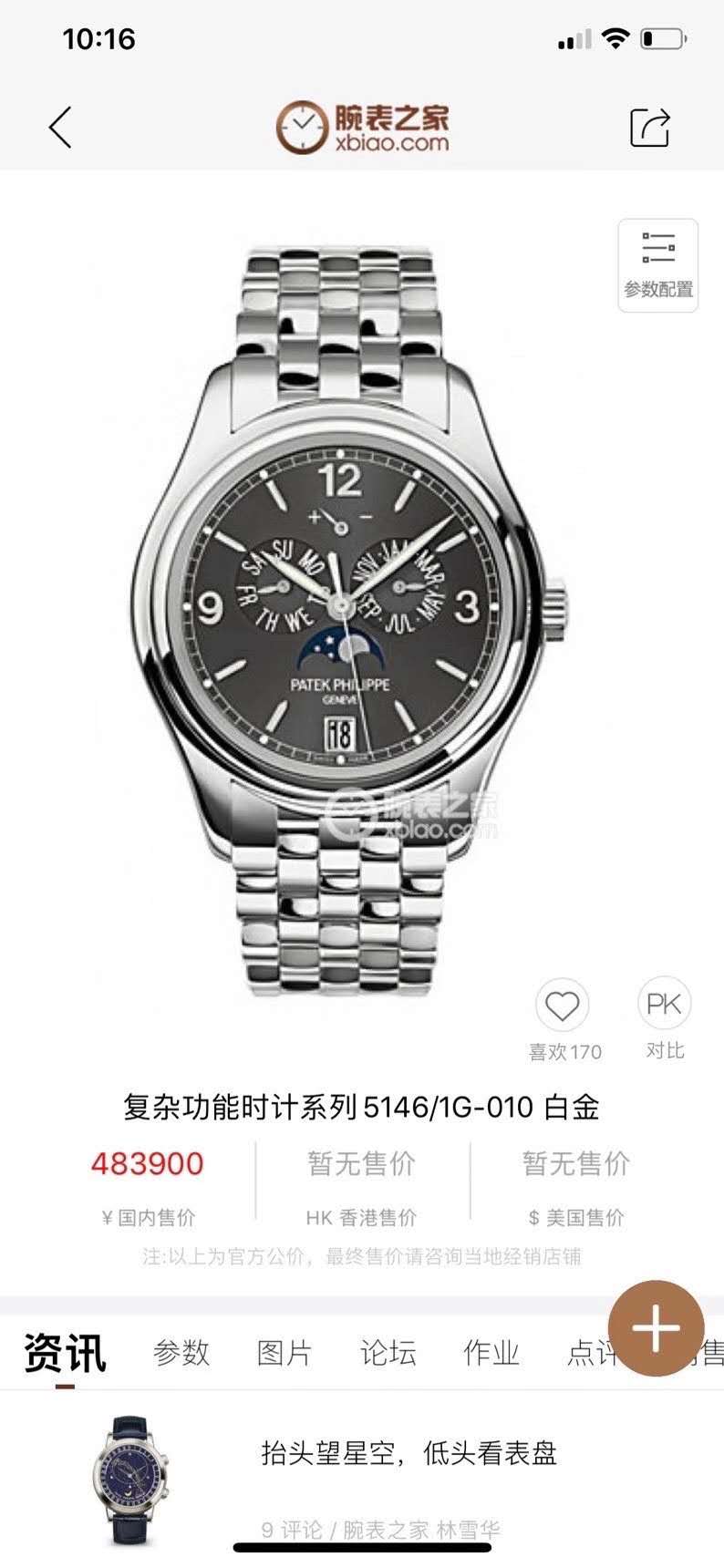Select the 资讯 tab
Image resolution: width=724 pixels, height=1568 pixels.
[65, 1353]
